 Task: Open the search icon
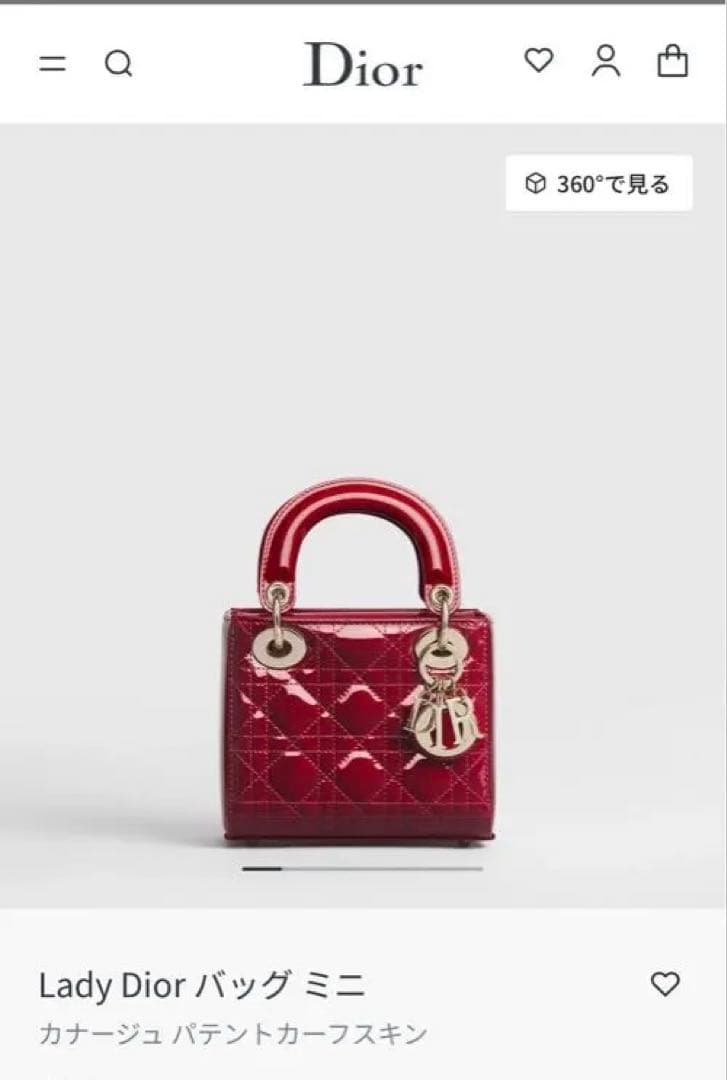(118, 64)
